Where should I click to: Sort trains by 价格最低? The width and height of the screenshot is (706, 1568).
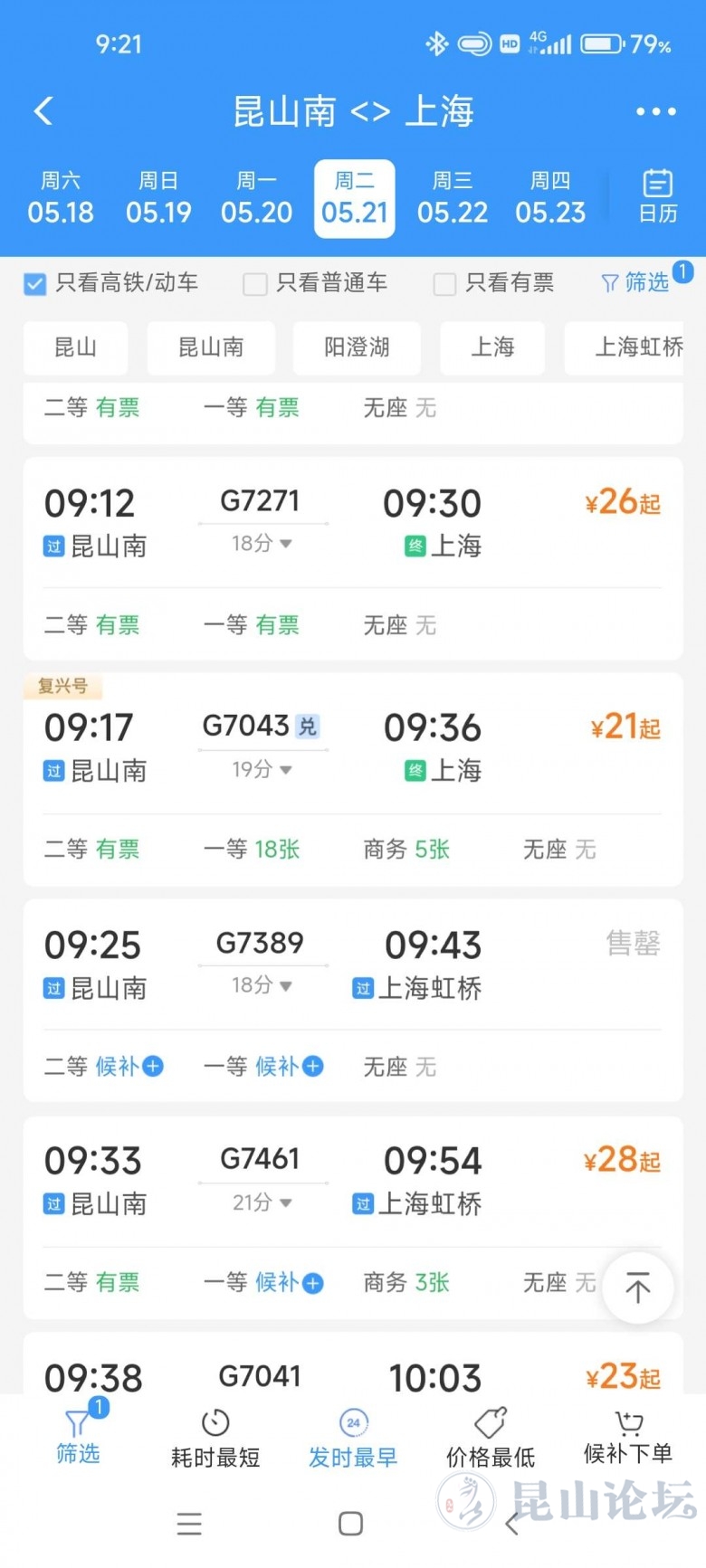(x=491, y=1441)
